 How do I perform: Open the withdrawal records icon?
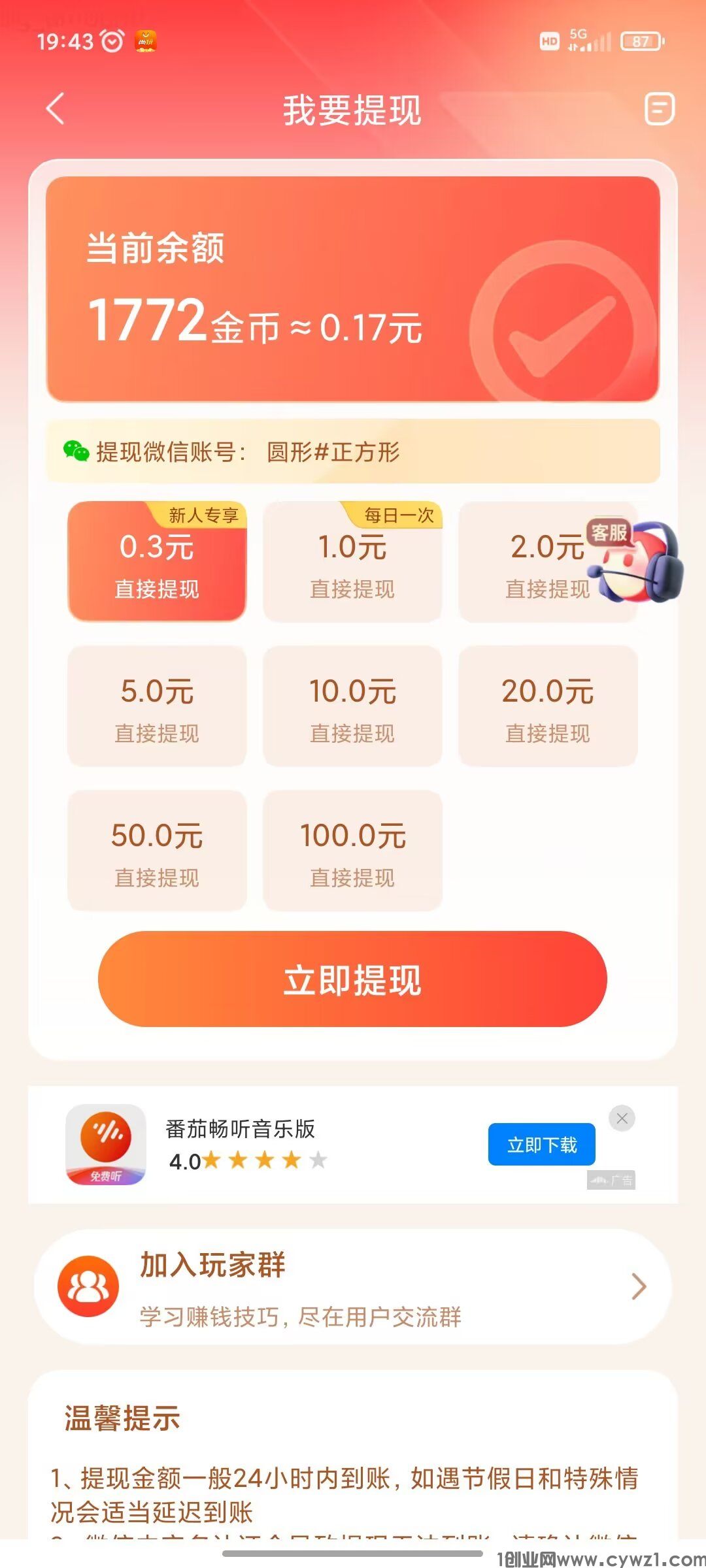[659, 108]
